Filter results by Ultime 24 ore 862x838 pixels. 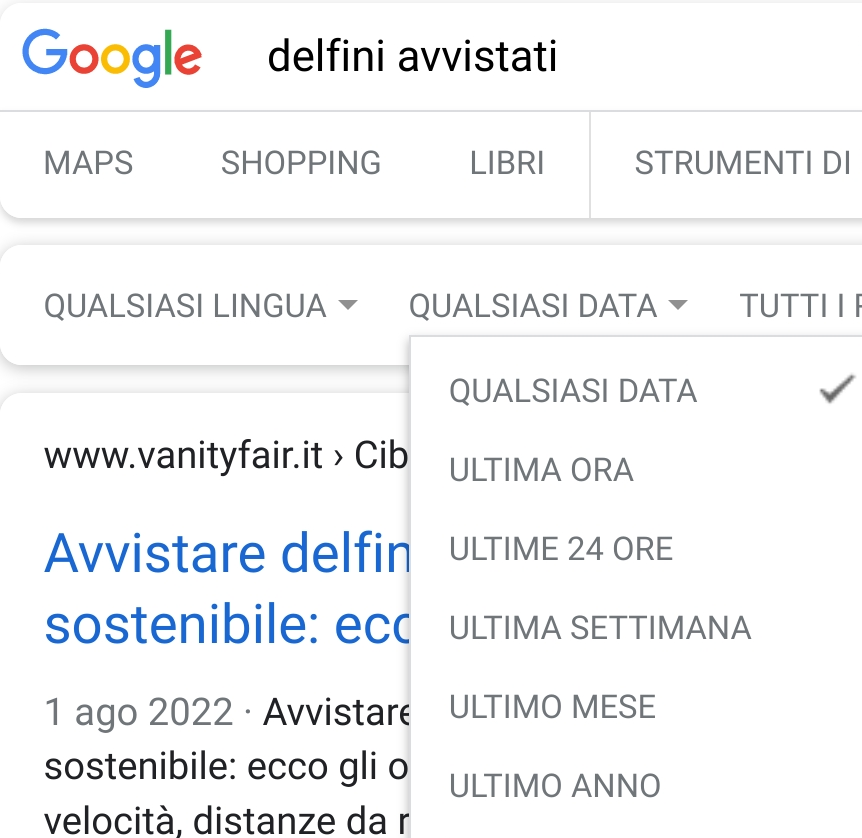point(561,549)
